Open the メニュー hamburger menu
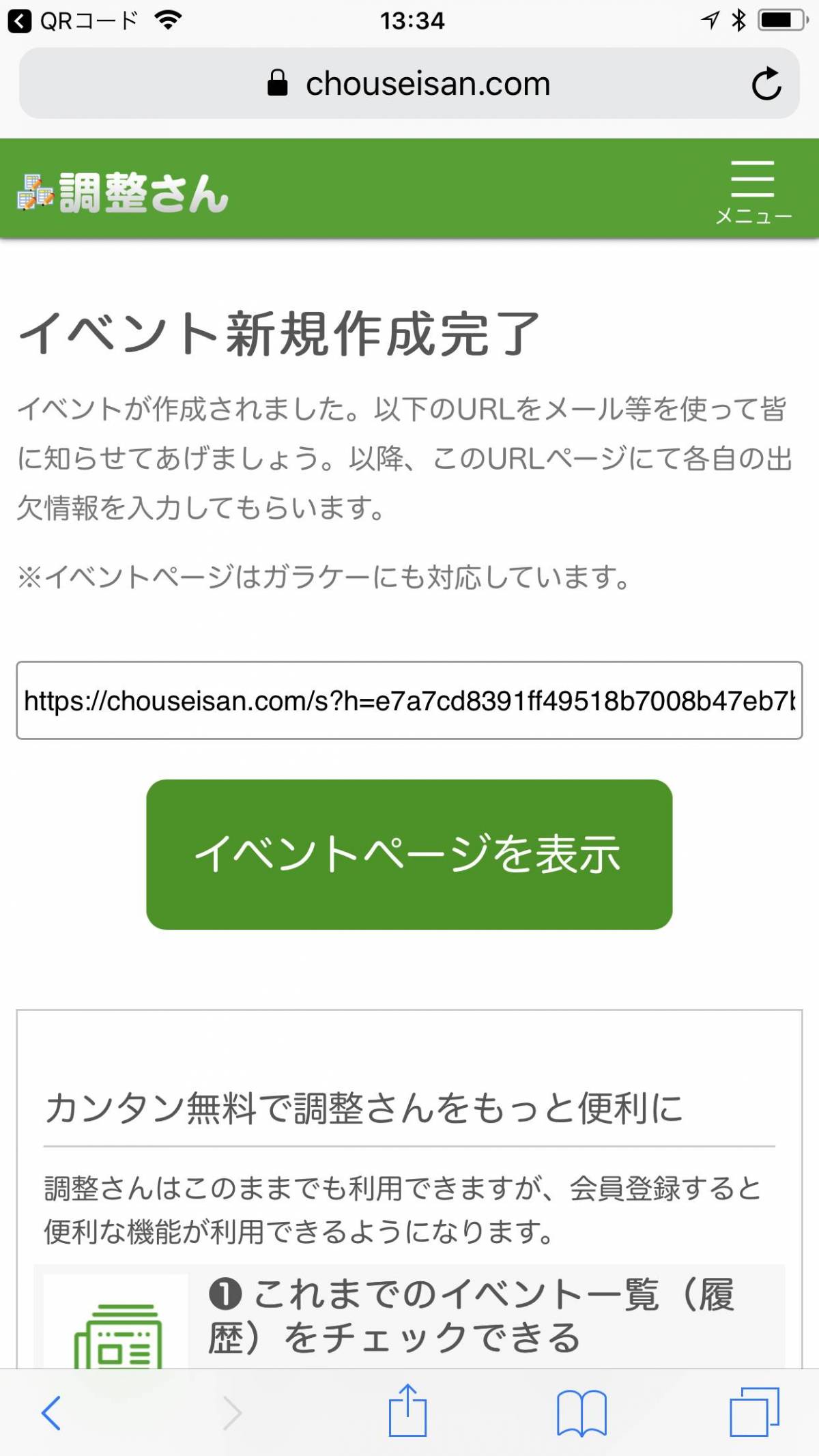Viewport: 819px width, 1456px height. coord(753,191)
